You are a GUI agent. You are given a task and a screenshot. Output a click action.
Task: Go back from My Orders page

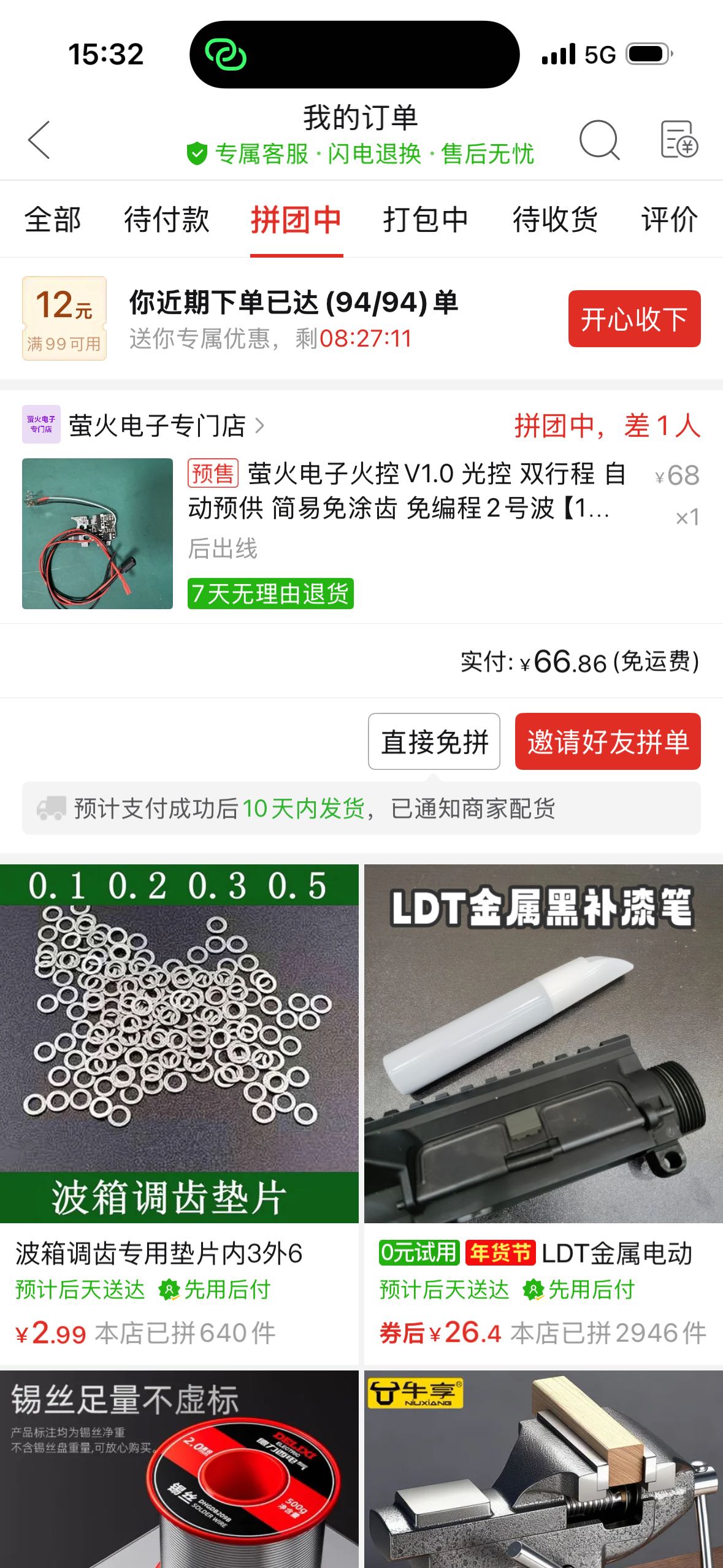pos(39,139)
